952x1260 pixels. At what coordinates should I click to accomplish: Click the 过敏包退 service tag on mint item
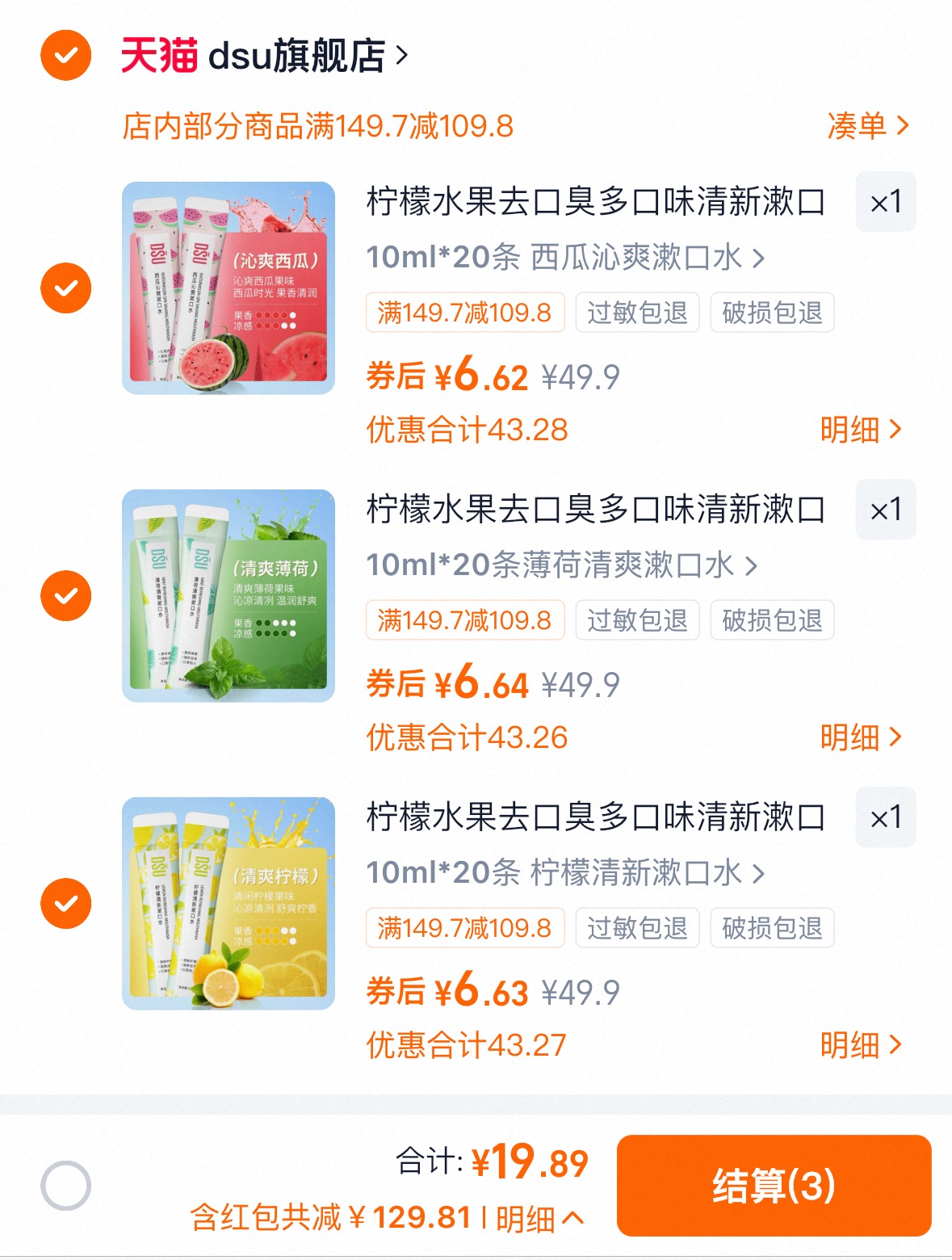coord(636,620)
